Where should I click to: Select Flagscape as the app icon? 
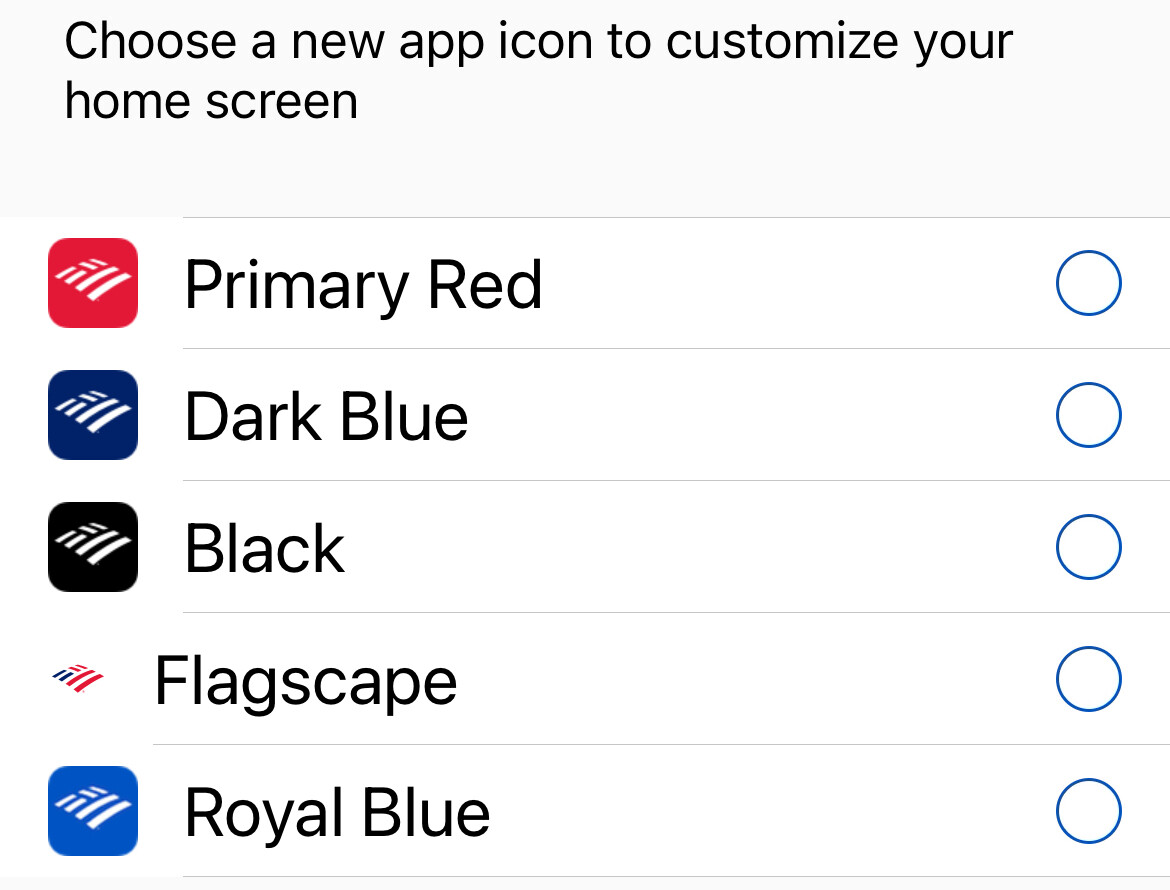pos(1088,679)
